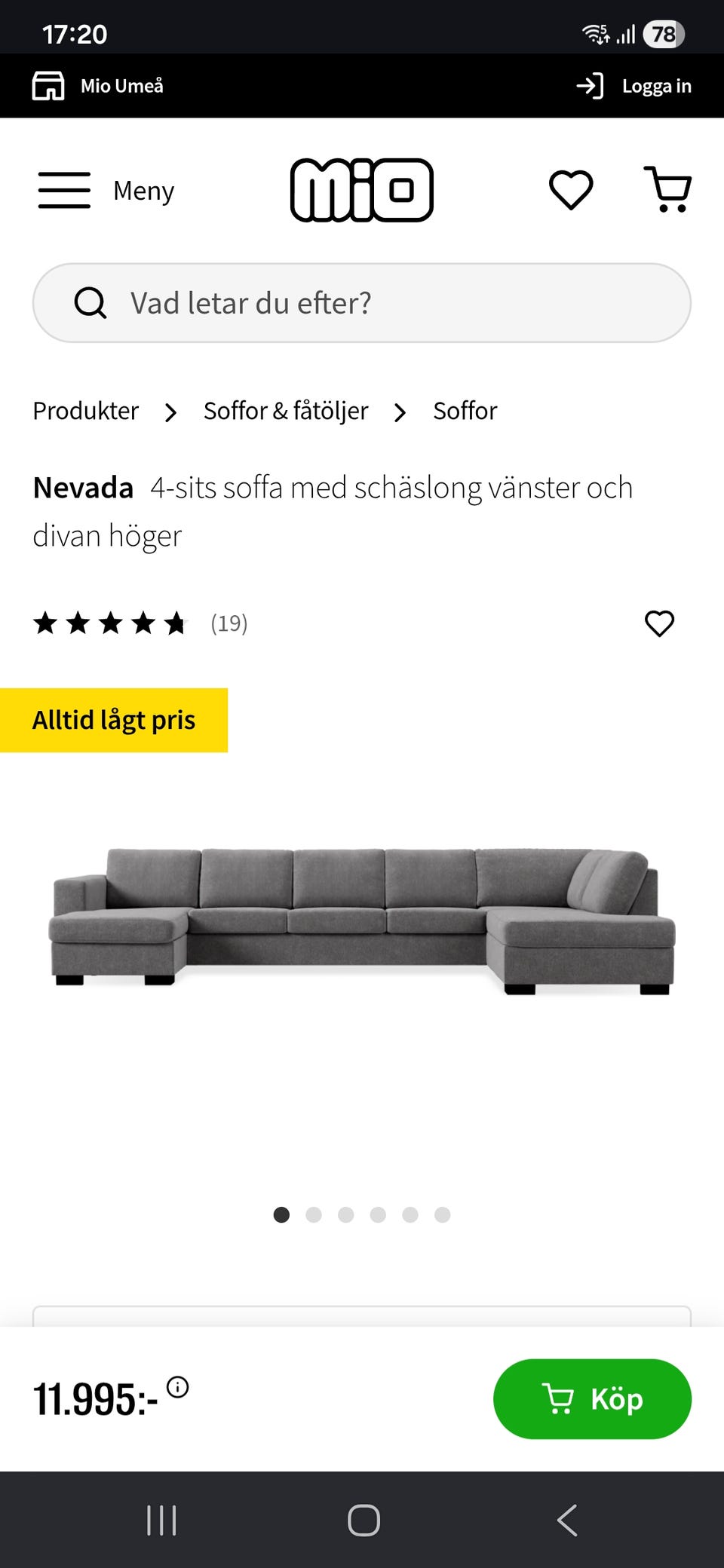Click the store icon next to Mio Umeå
Image resolution: width=724 pixels, height=1568 pixels.
point(48,85)
